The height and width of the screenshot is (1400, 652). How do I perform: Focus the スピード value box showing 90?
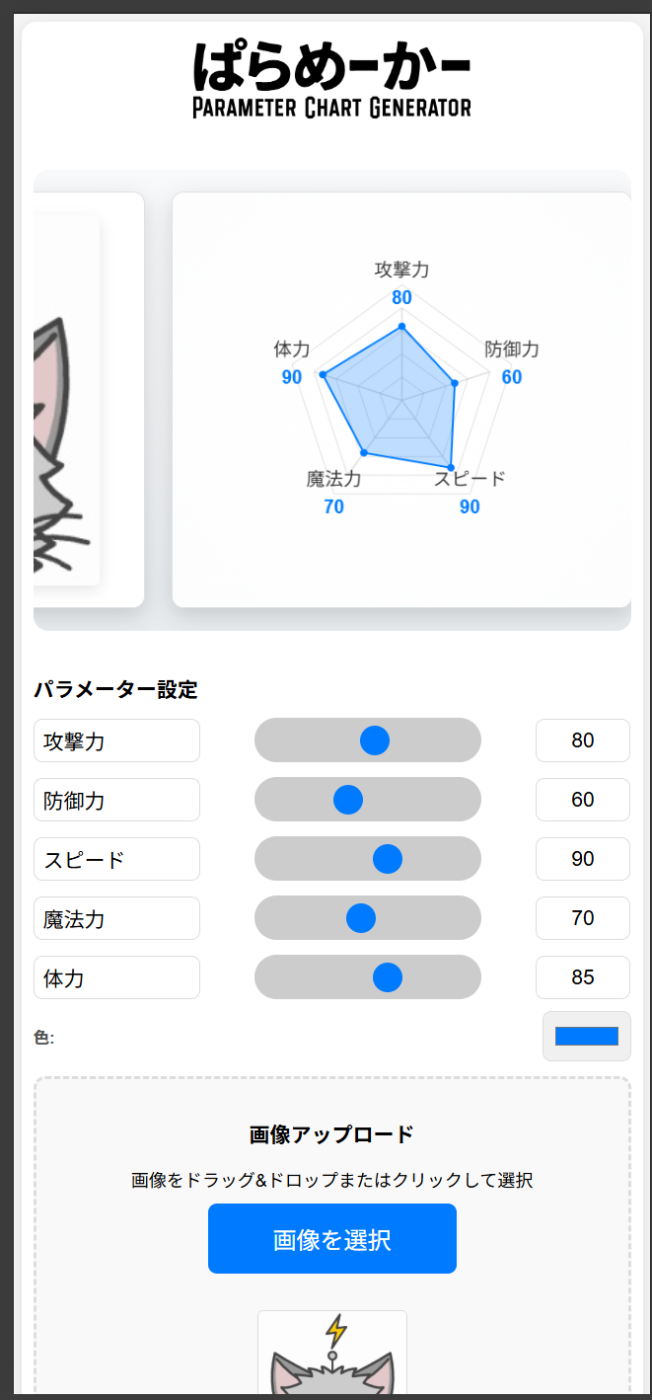click(582, 859)
